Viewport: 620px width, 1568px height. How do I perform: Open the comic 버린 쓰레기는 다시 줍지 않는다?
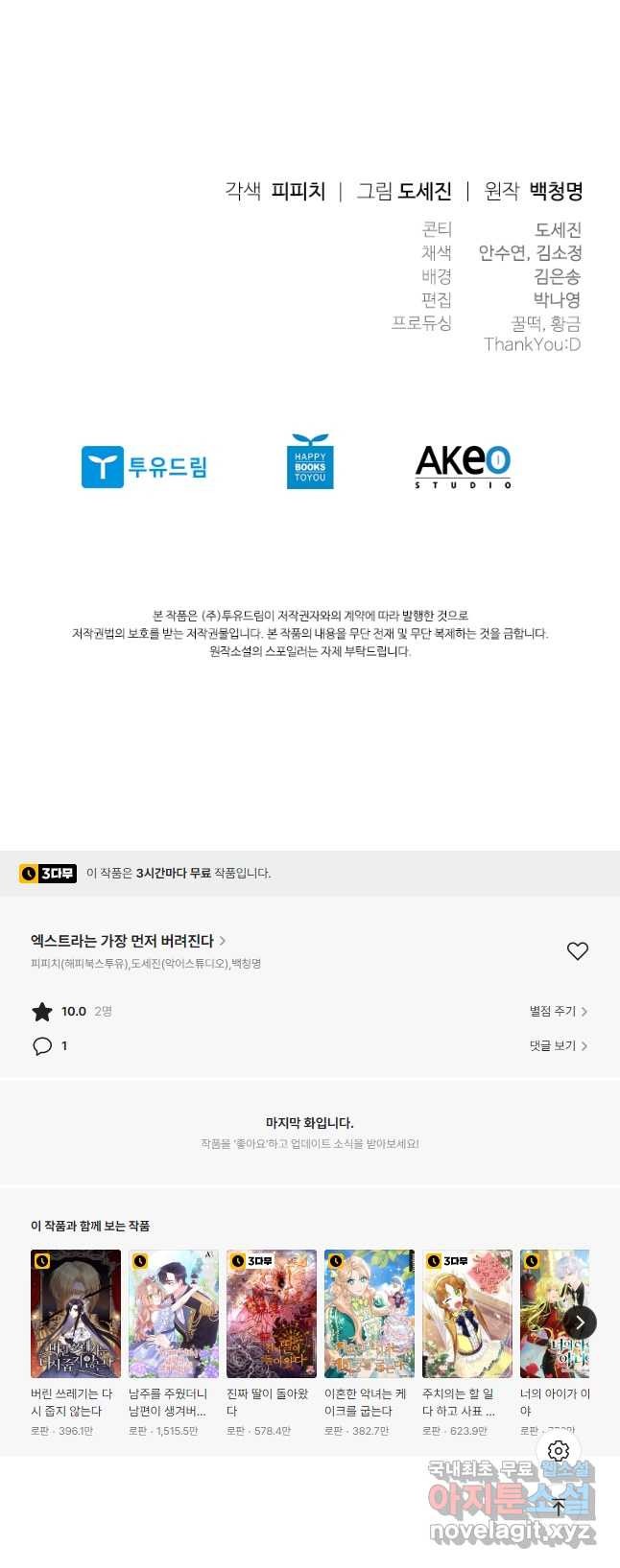(76, 1313)
